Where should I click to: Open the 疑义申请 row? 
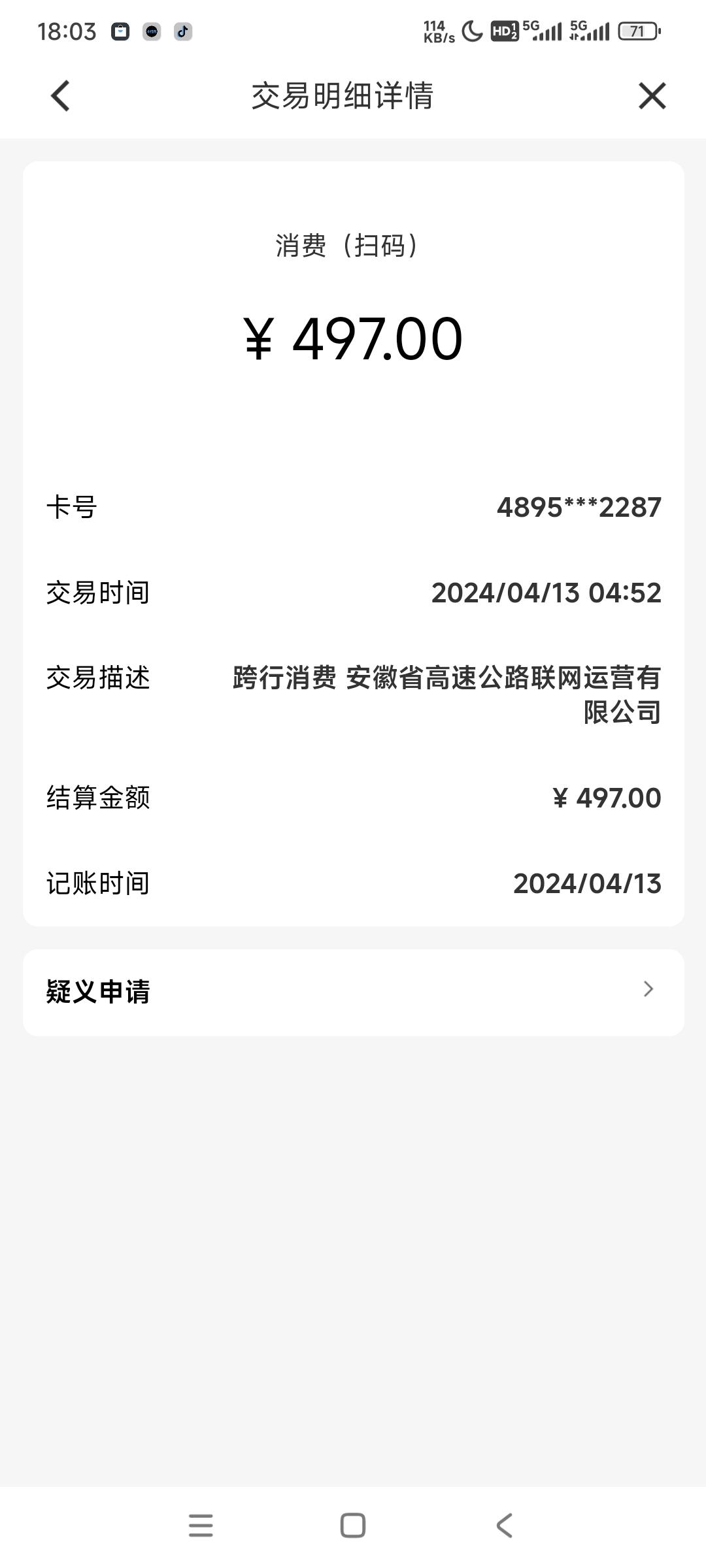tap(354, 992)
